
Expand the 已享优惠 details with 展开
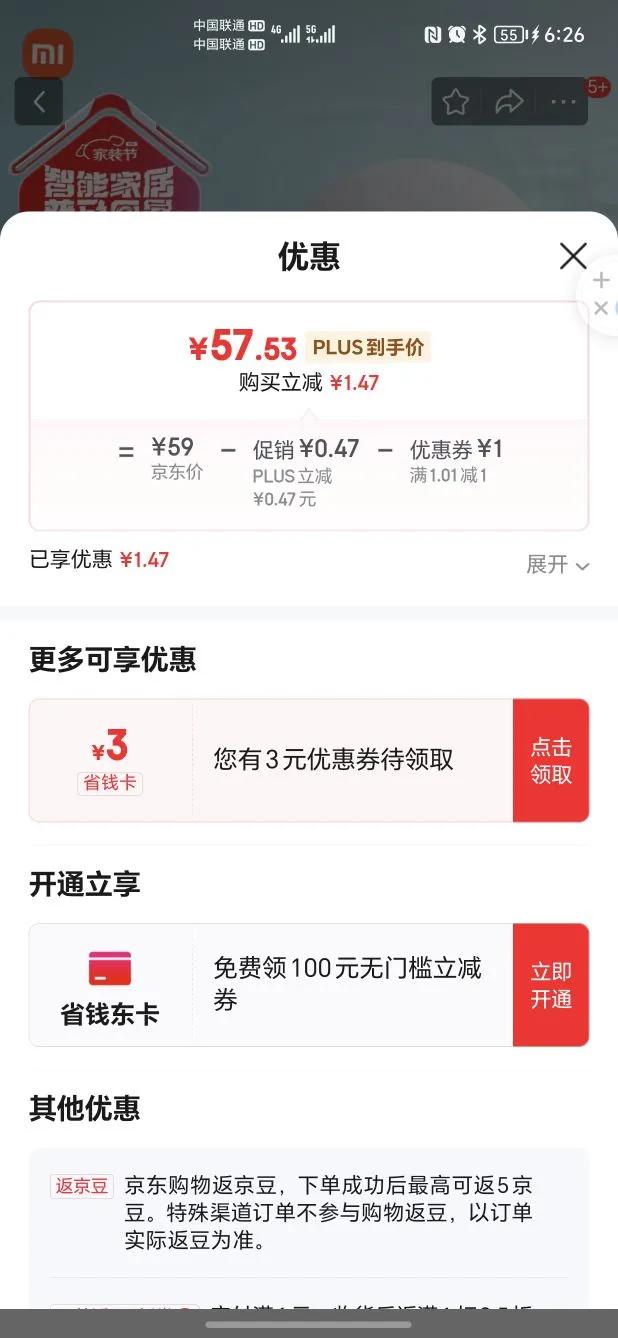(x=557, y=564)
